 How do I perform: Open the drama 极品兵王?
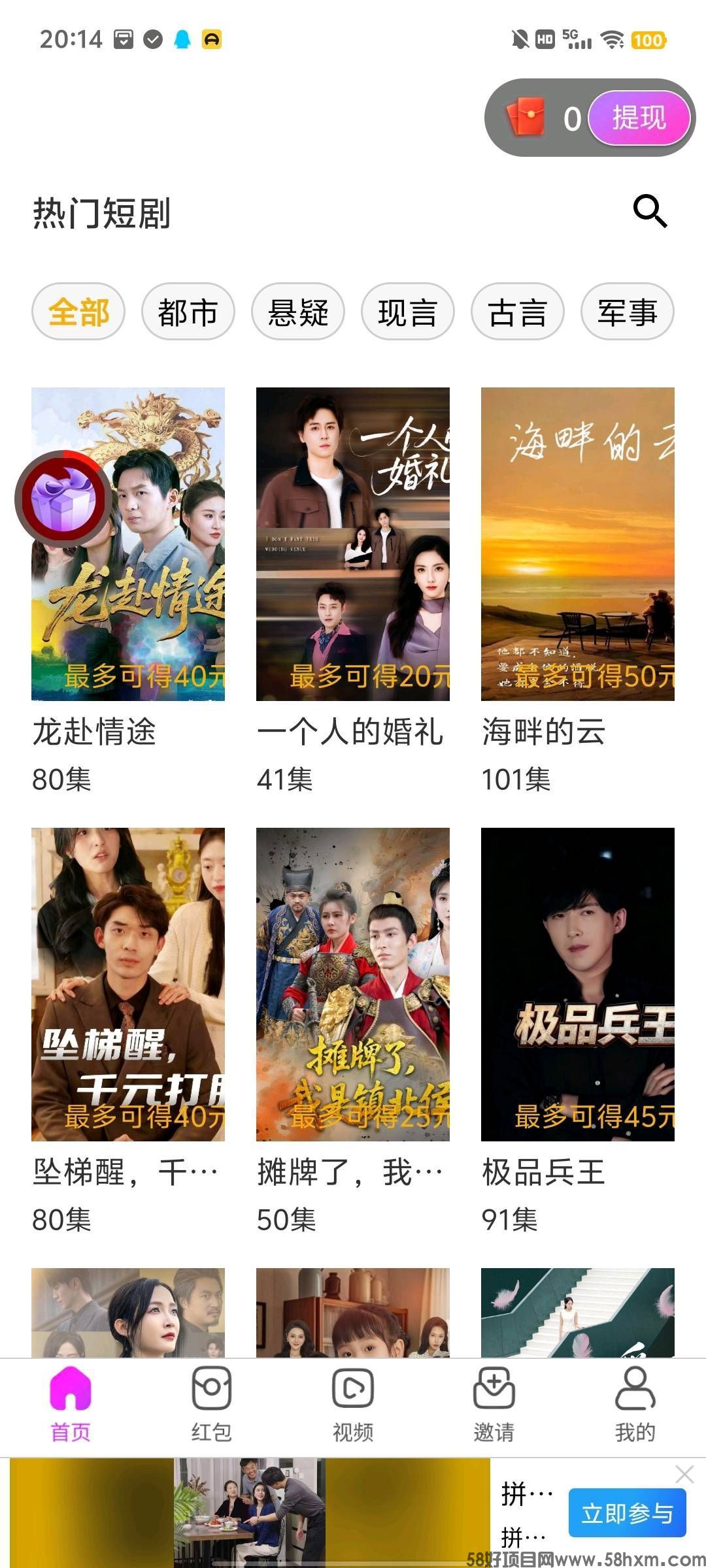point(578,984)
